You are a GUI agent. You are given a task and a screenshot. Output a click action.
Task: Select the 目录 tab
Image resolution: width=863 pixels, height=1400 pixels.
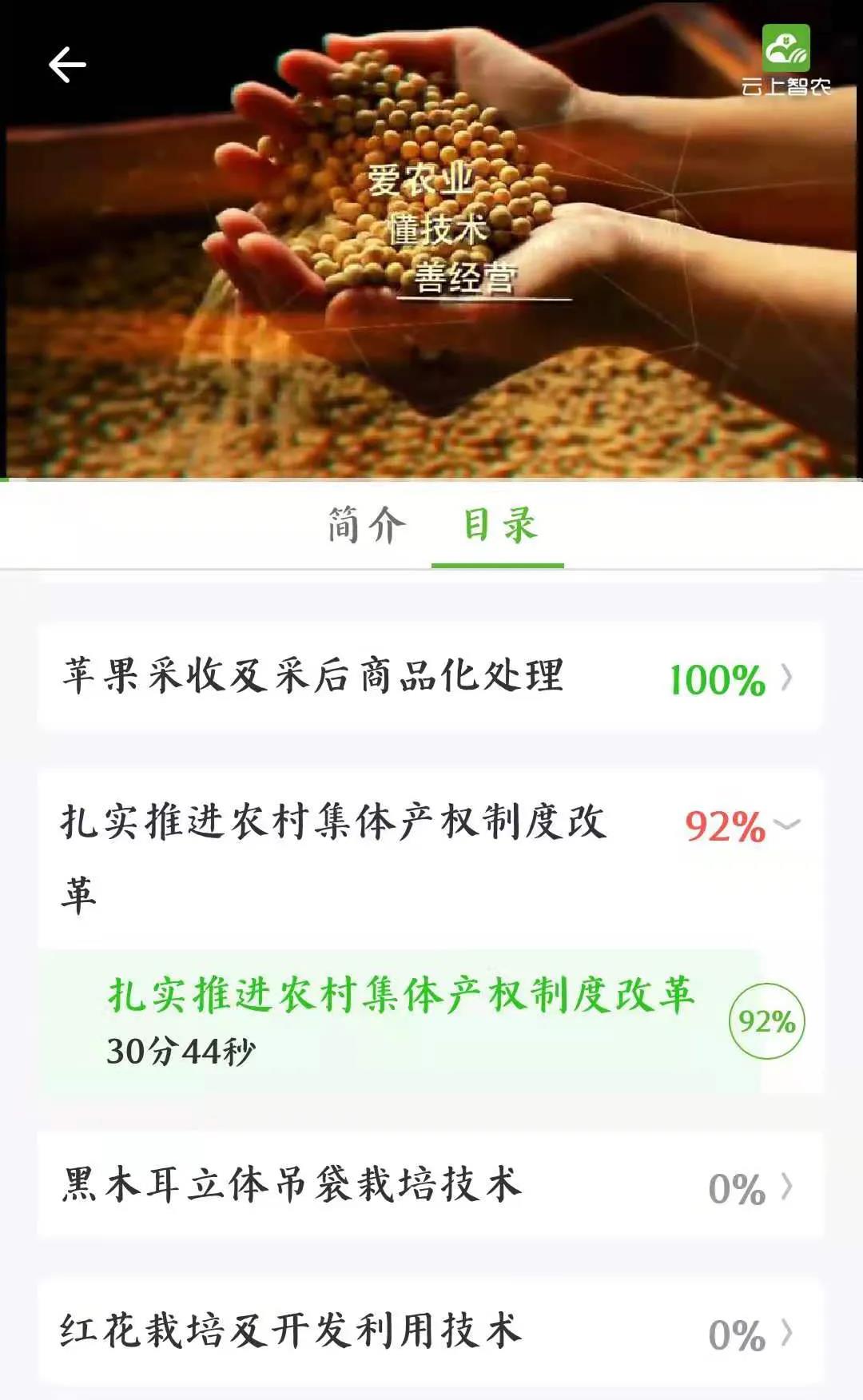point(499,526)
